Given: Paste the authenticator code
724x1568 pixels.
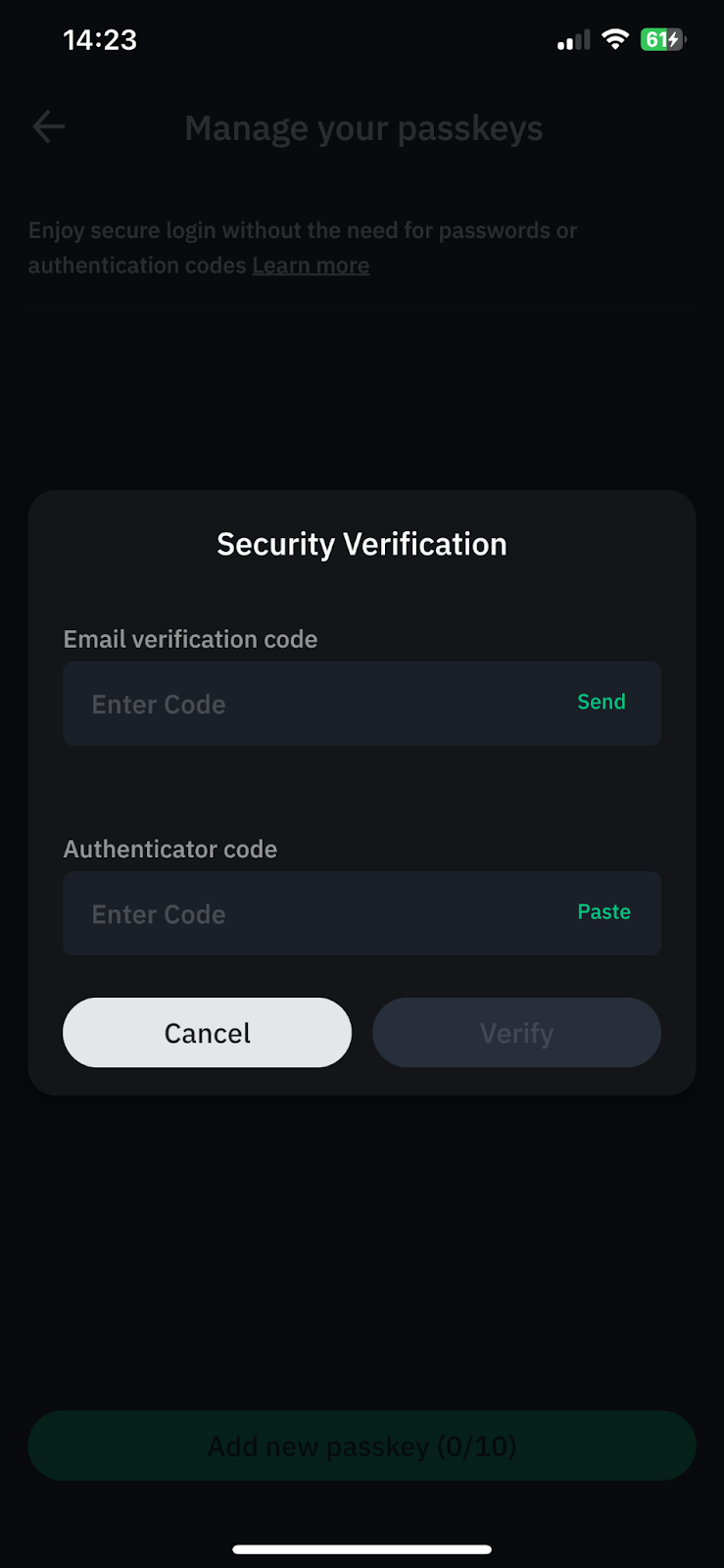Looking at the screenshot, I should click(x=603, y=911).
